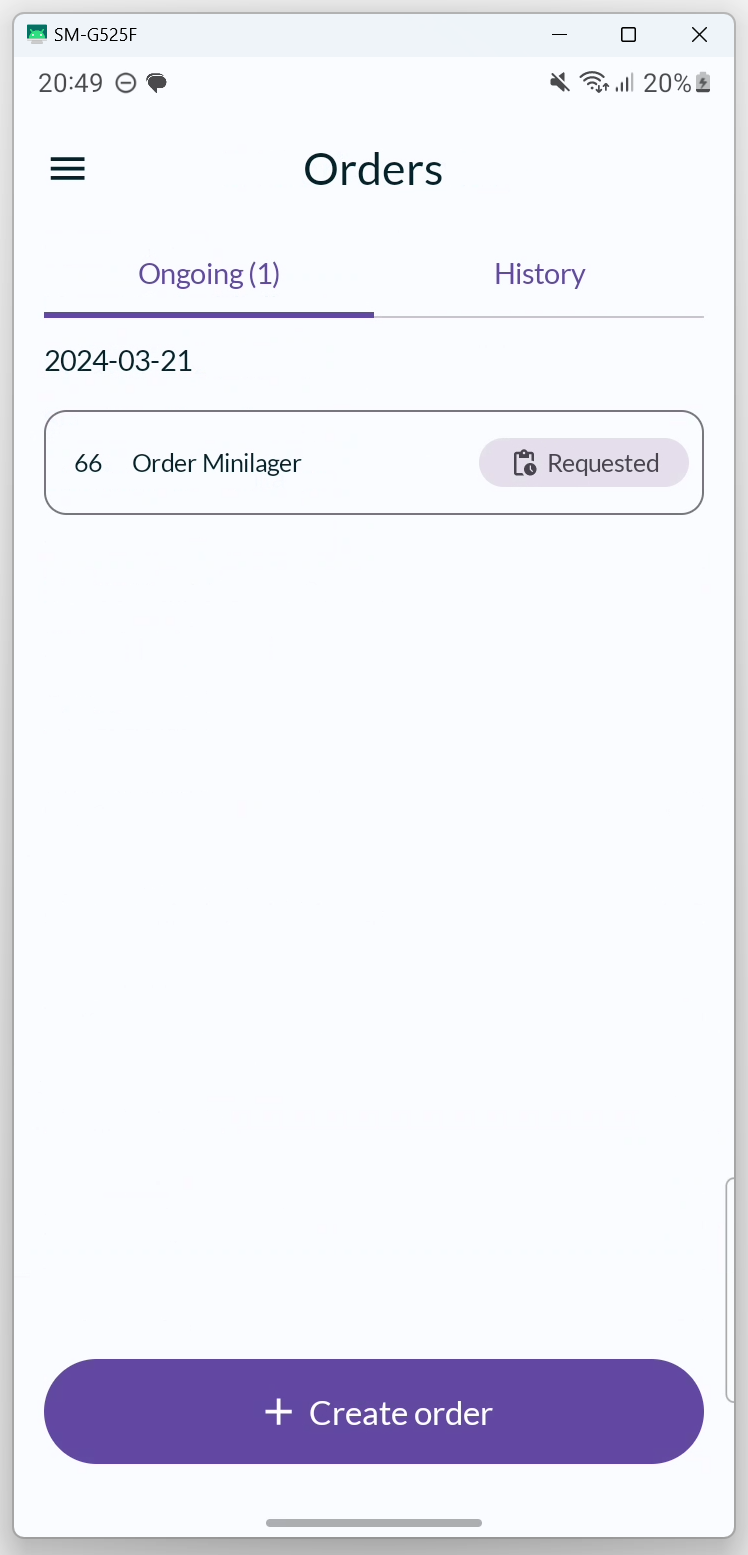This screenshot has width=748, height=1555.
Task: Select the Ongoing (1) tab
Action: [209, 274]
